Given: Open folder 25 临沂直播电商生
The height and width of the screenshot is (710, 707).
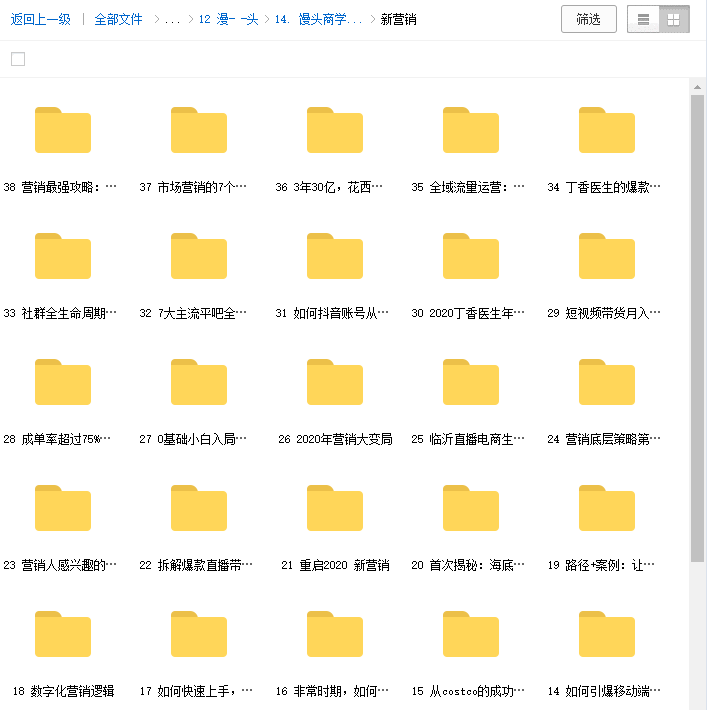Looking at the screenshot, I should pos(471,383).
